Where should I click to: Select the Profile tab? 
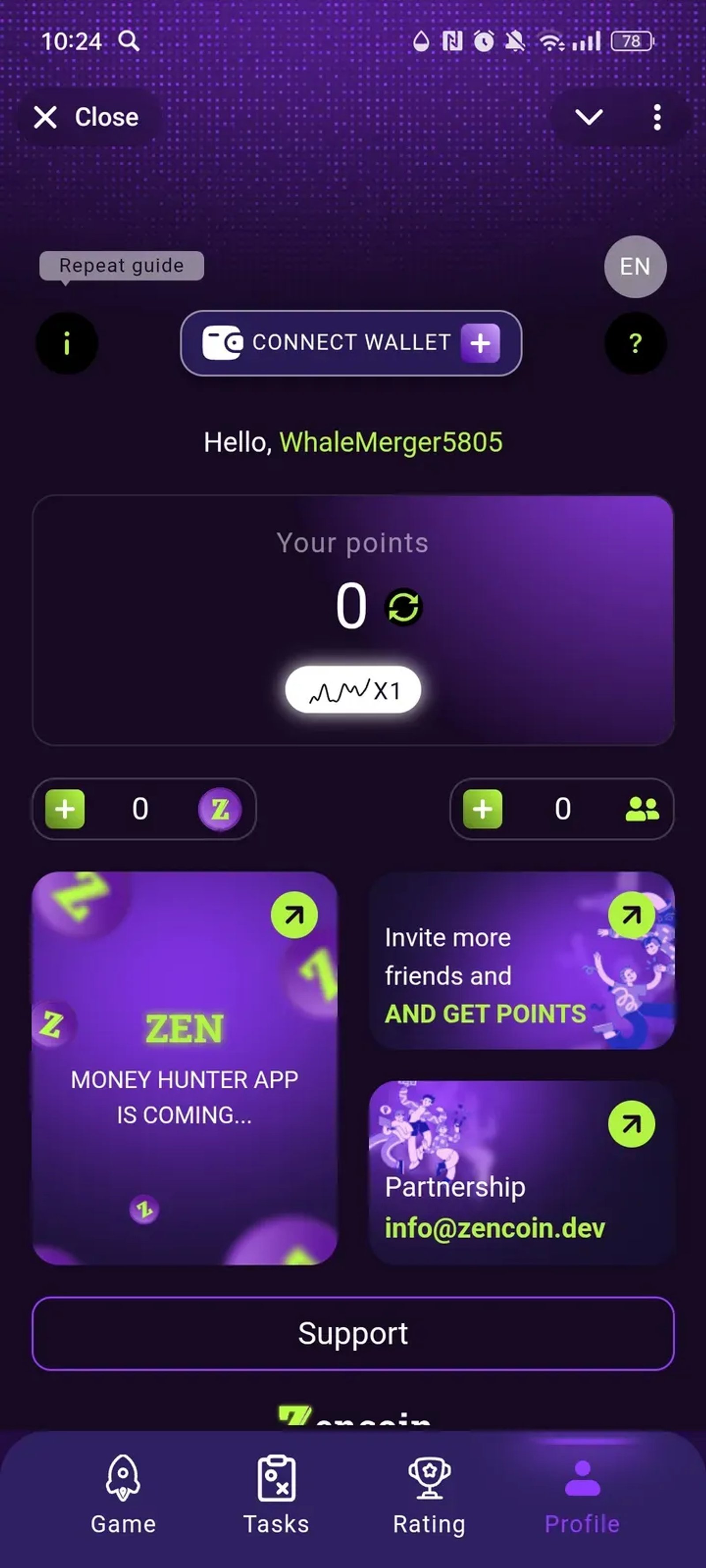582,1495
